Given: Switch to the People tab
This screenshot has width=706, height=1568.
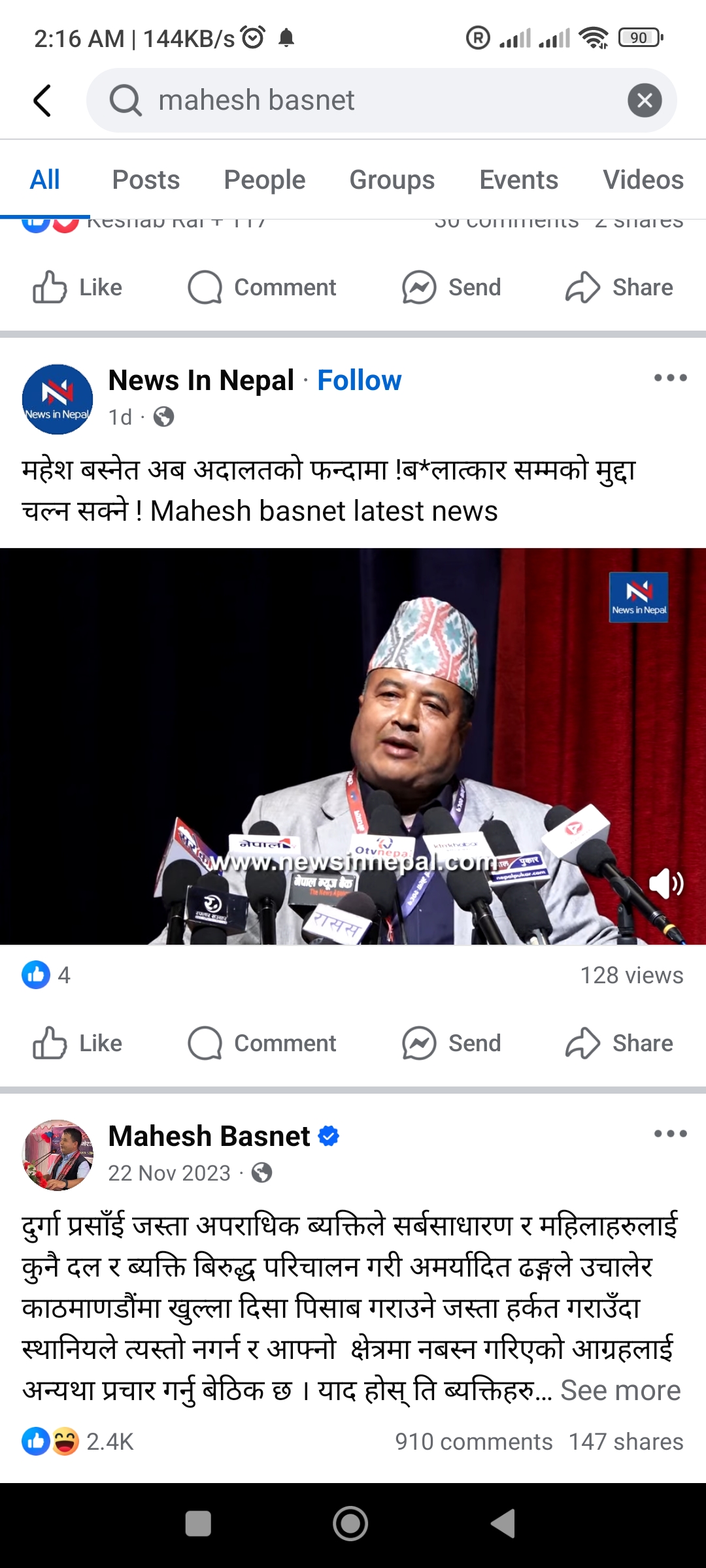Looking at the screenshot, I should tap(264, 180).
